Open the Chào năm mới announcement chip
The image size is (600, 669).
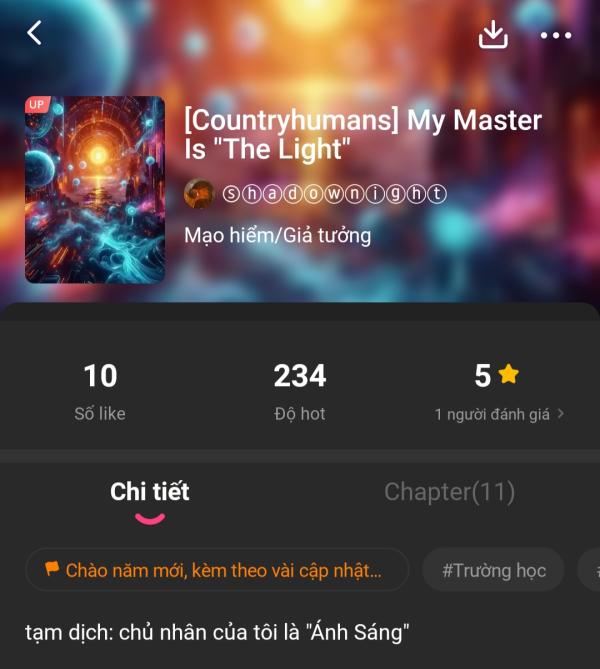coord(216,570)
